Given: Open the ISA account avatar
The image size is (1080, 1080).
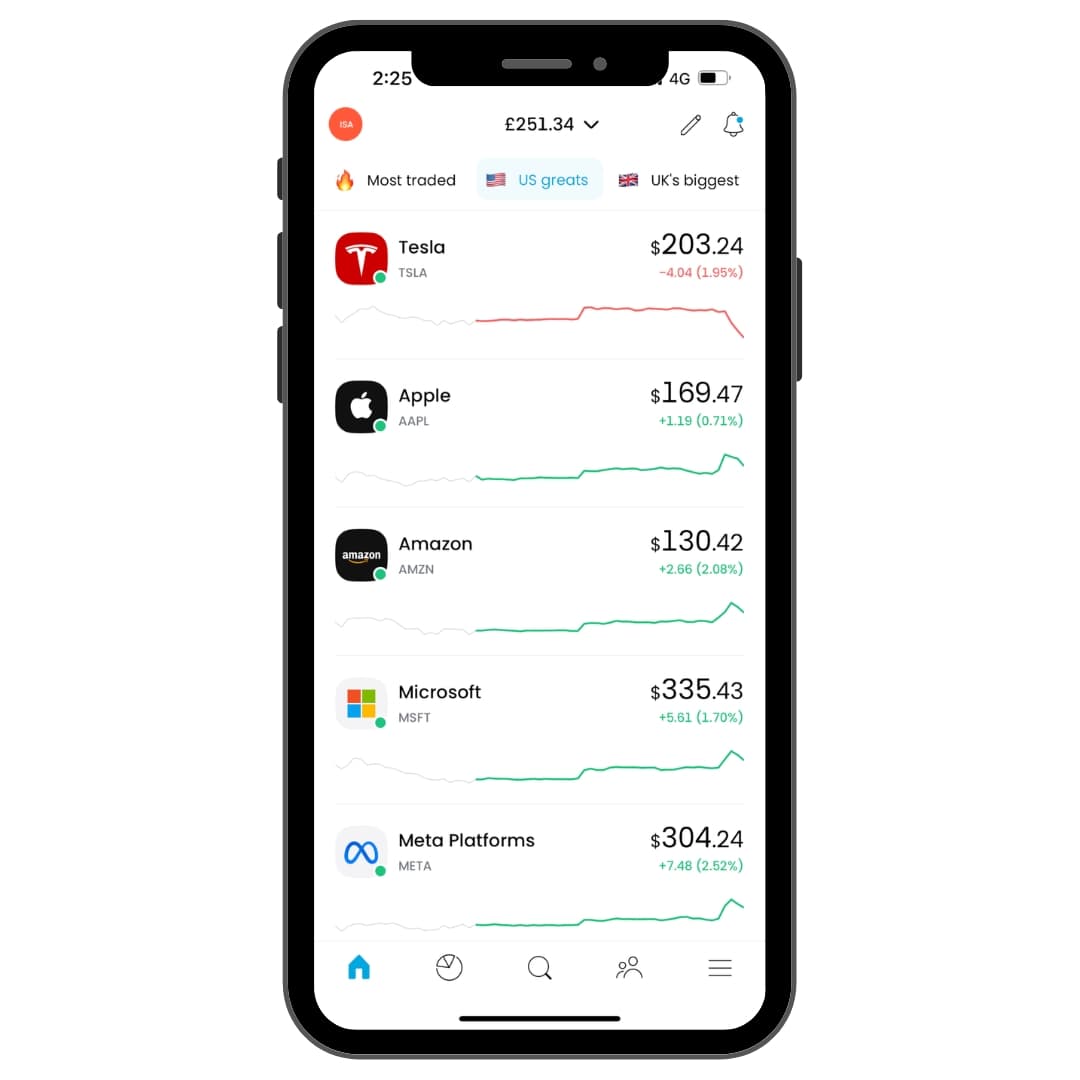Looking at the screenshot, I should (345, 124).
